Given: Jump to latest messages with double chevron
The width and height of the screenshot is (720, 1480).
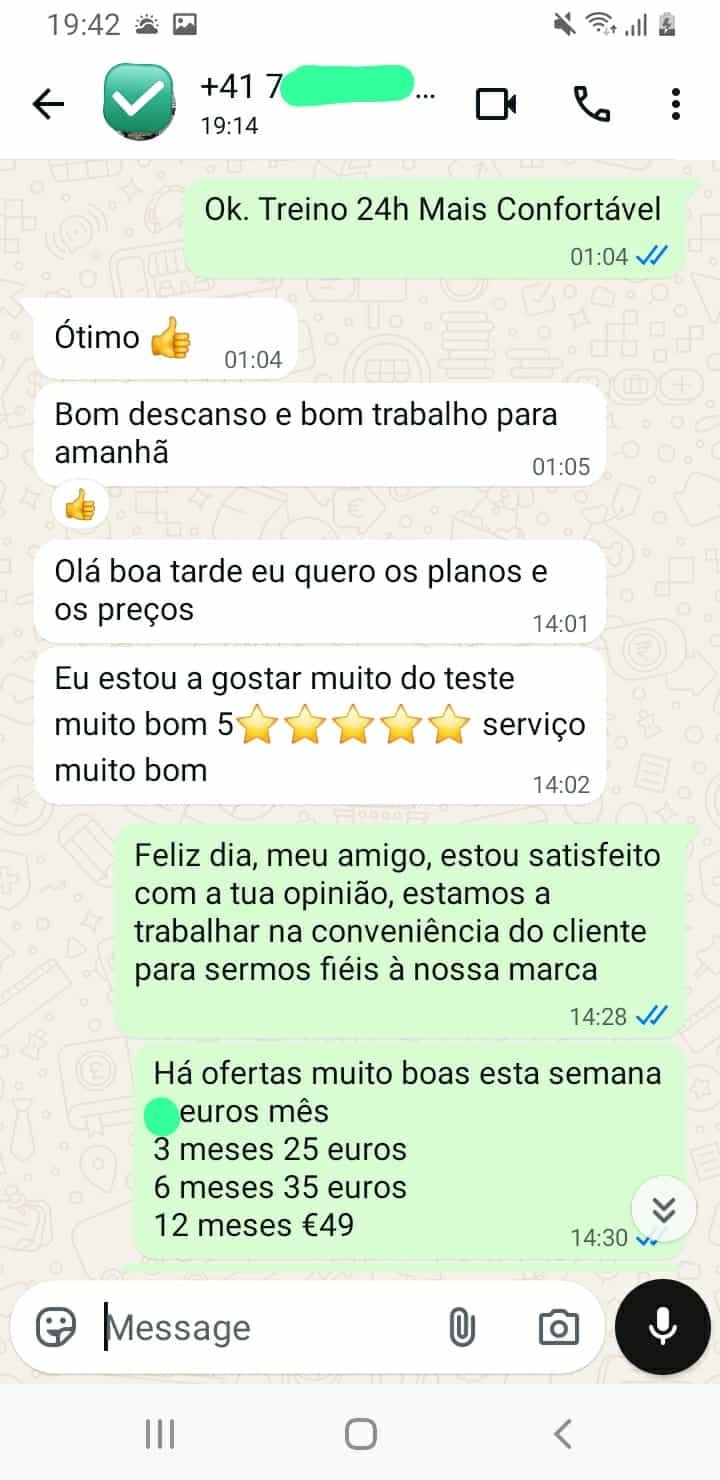Looking at the screenshot, I should coord(661,1209).
